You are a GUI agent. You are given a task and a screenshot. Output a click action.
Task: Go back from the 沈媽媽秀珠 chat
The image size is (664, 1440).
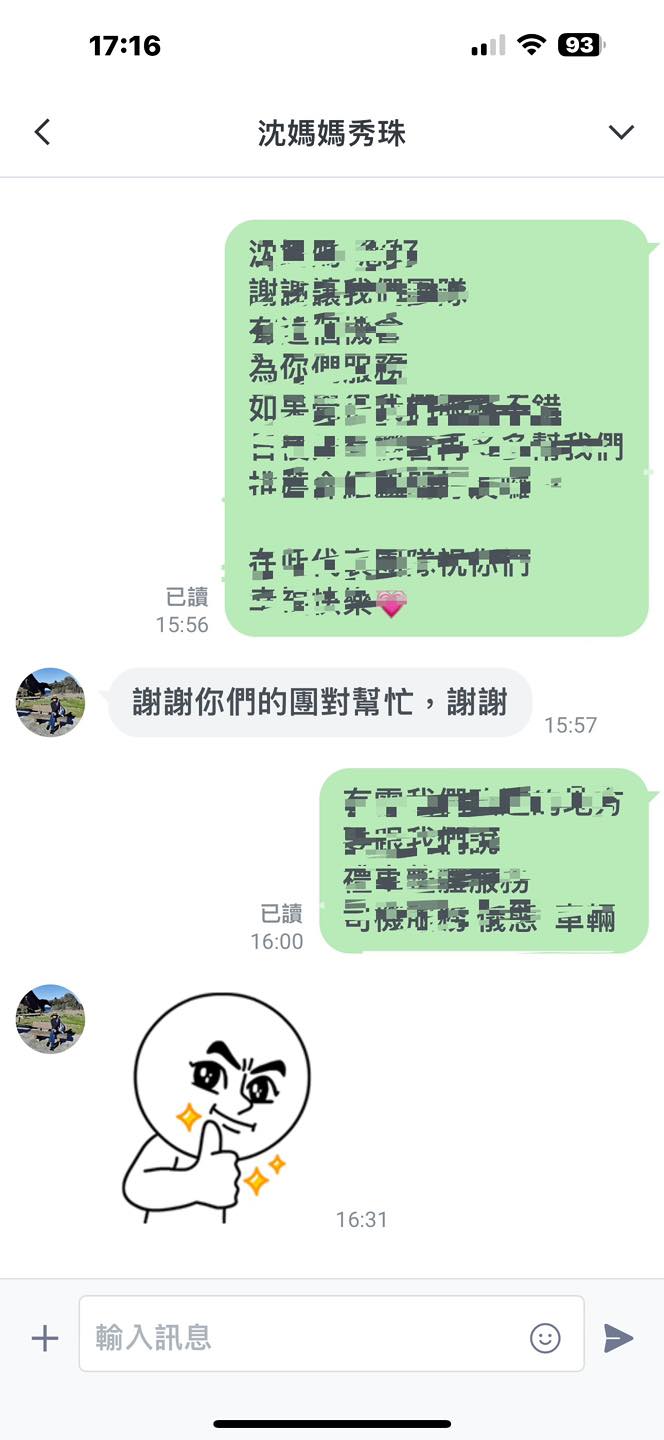pos(42,132)
